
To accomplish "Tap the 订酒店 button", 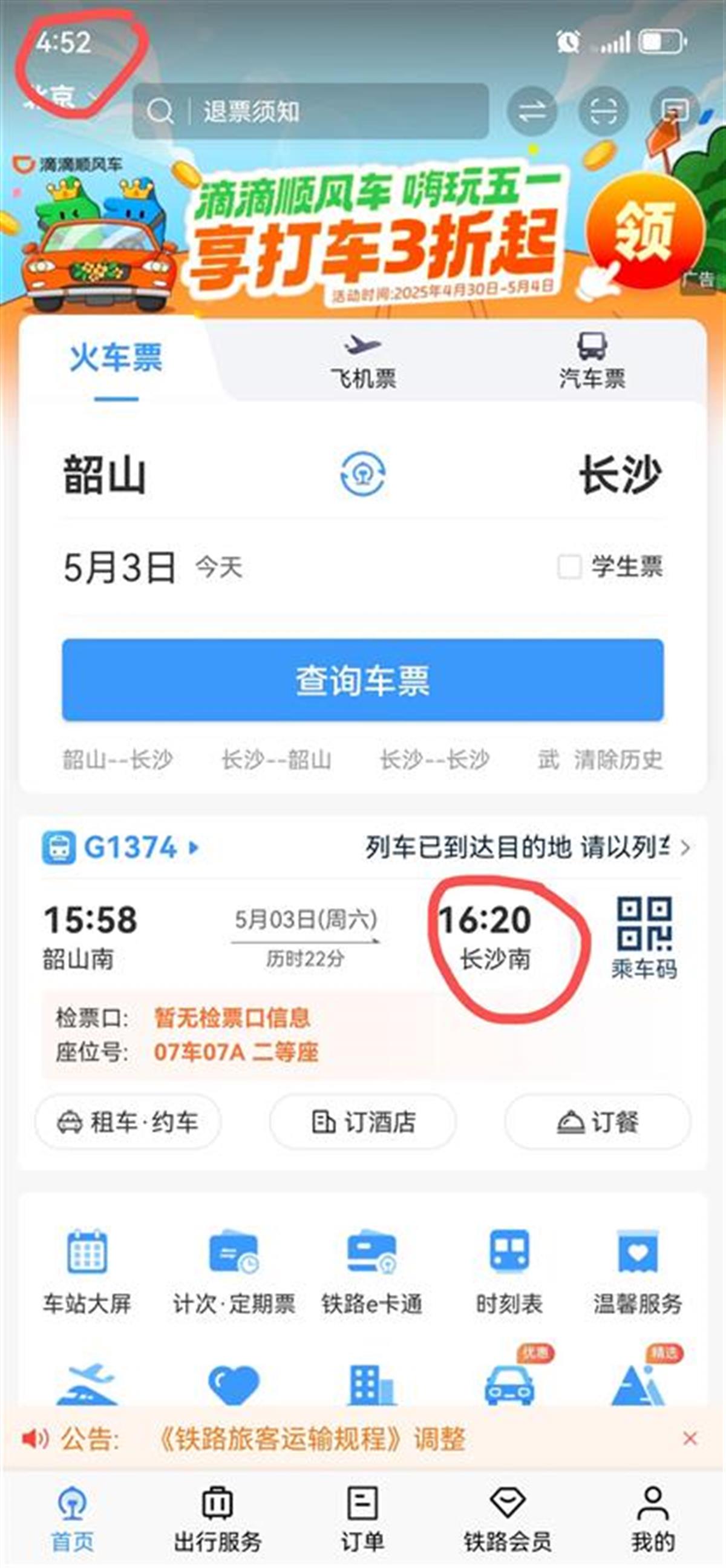I will coord(362,1122).
